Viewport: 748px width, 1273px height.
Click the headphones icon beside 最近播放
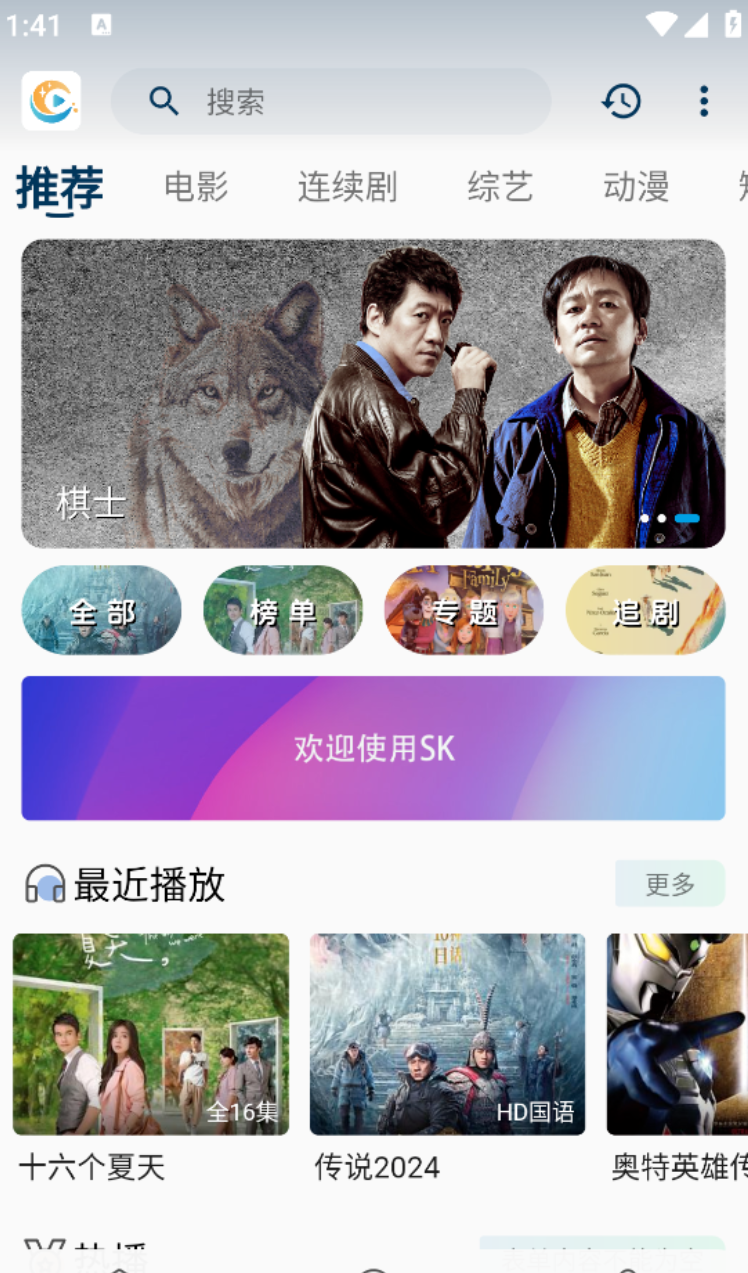pos(44,884)
